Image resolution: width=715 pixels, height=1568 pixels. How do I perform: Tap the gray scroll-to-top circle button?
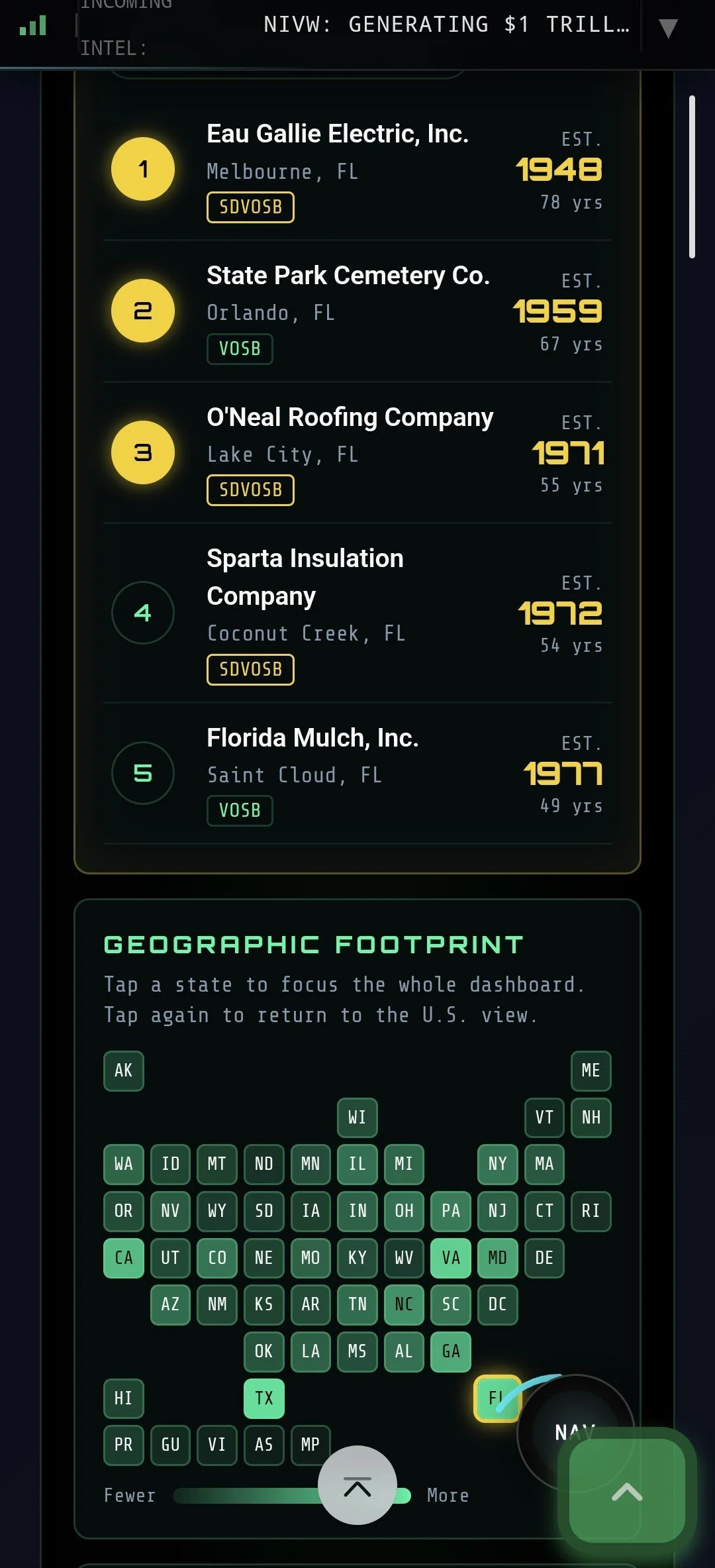point(358,1485)
